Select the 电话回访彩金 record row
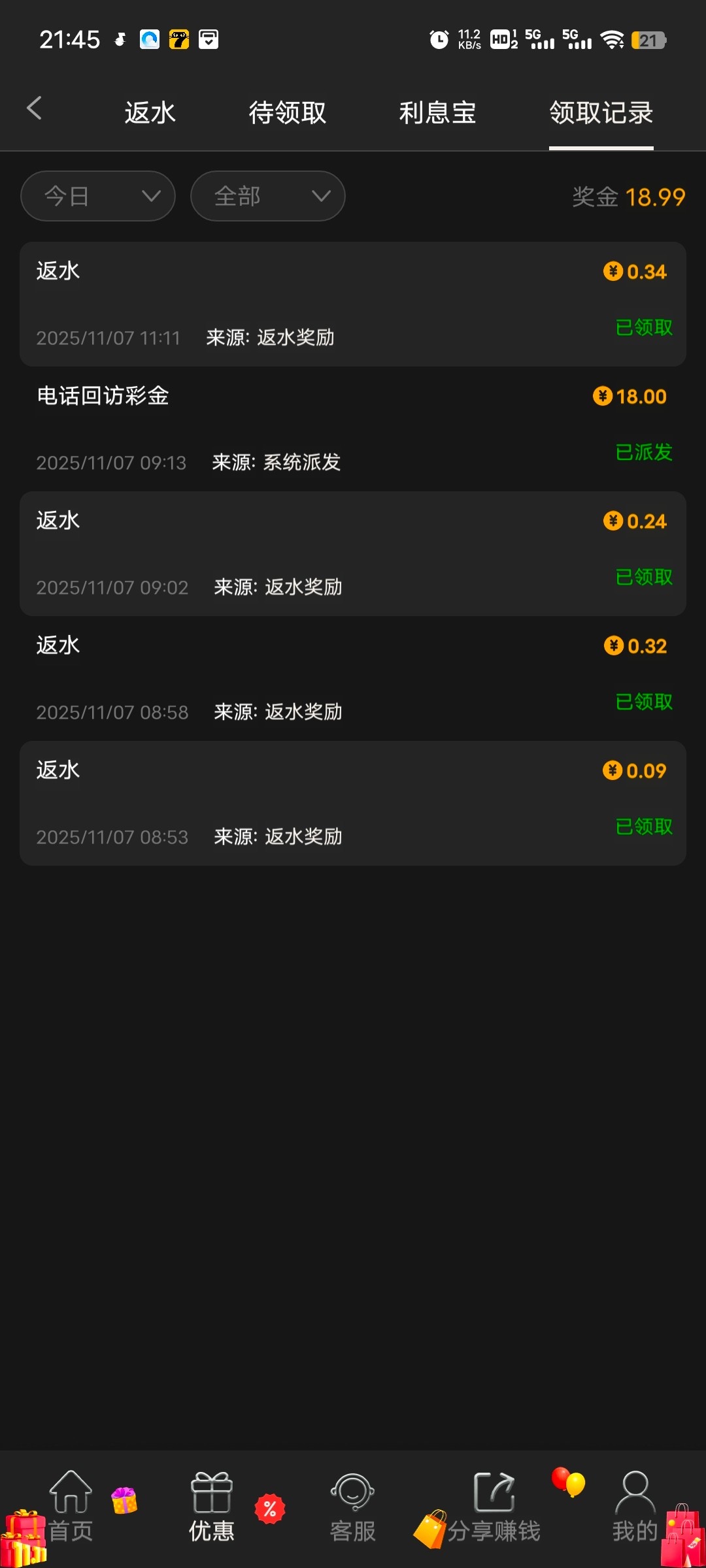The height and width of the screenshot is (1568, 706). pos(353,428)
